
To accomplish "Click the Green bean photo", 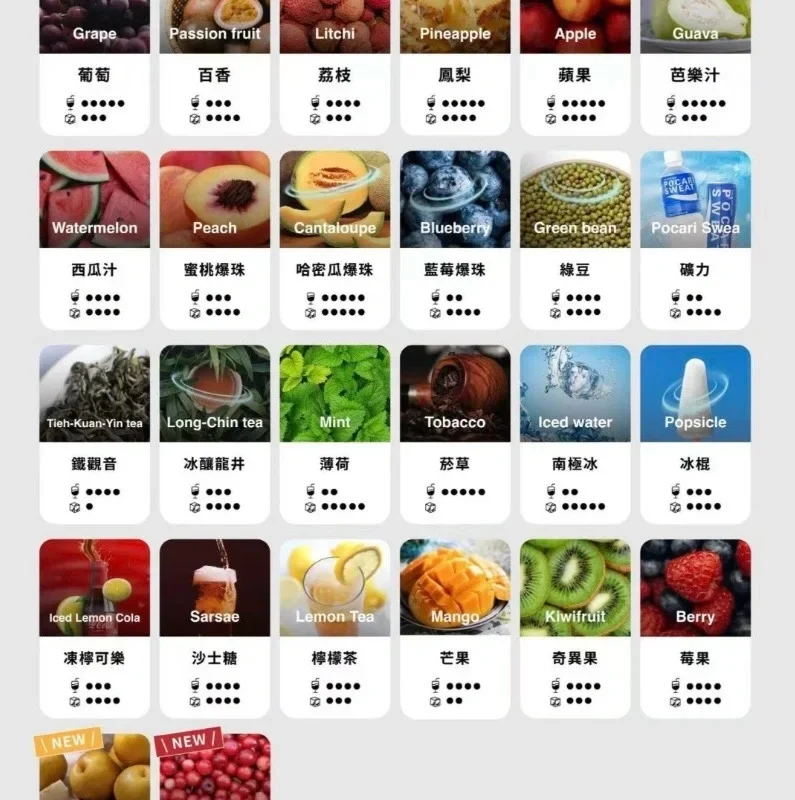I will coord(573,197).
